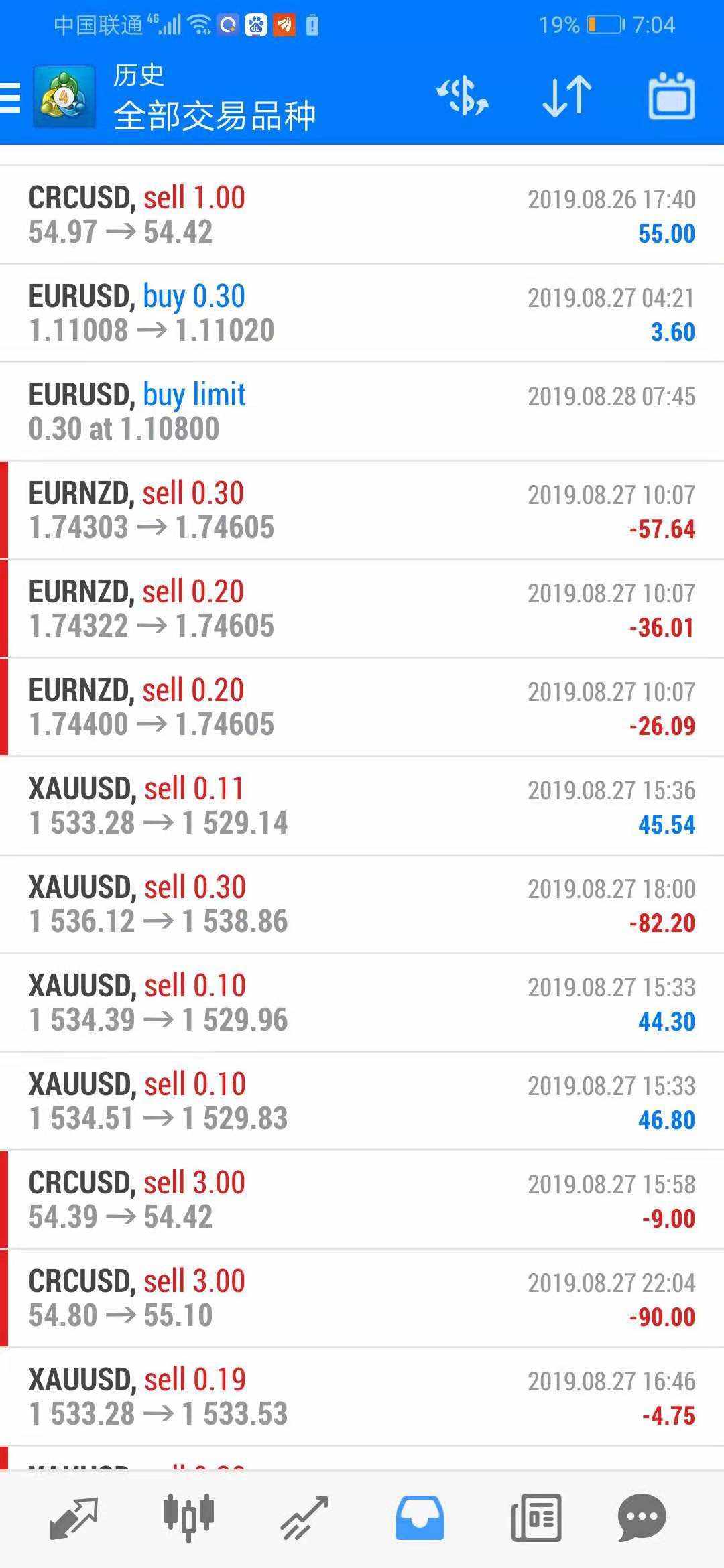
Task: Open the XAUUSD sell 0.19 trade
Action: (x=362, y=1397)
